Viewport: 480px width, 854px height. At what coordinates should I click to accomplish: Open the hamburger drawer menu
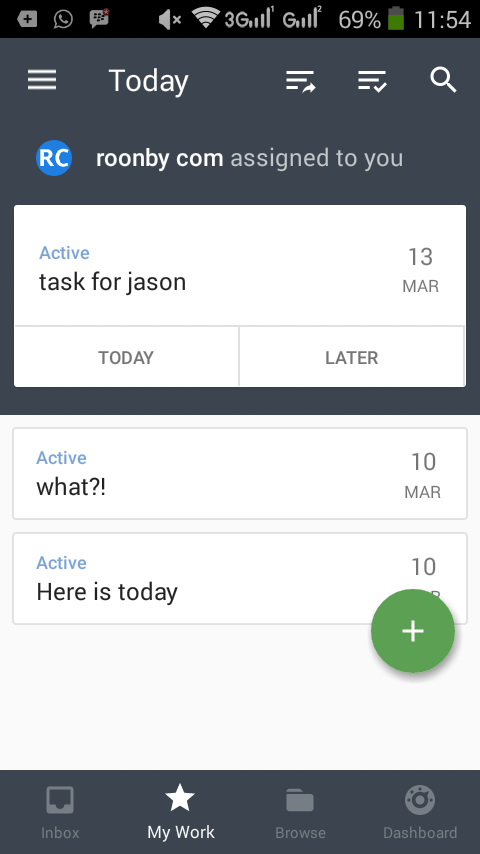pyautogui.click(x=42, y=80)
